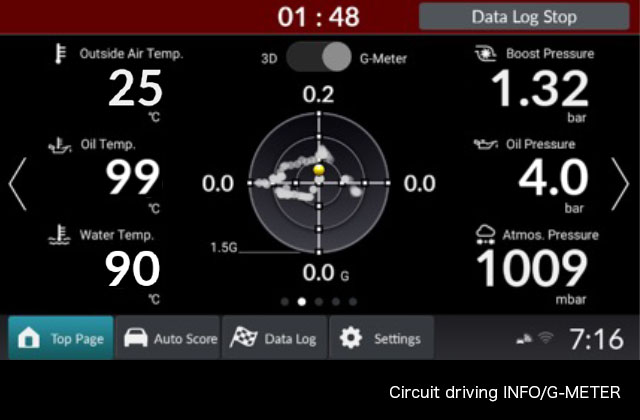Stop the data log recording
The width and height of the screenshot is (640, 420).
[523, 17]
